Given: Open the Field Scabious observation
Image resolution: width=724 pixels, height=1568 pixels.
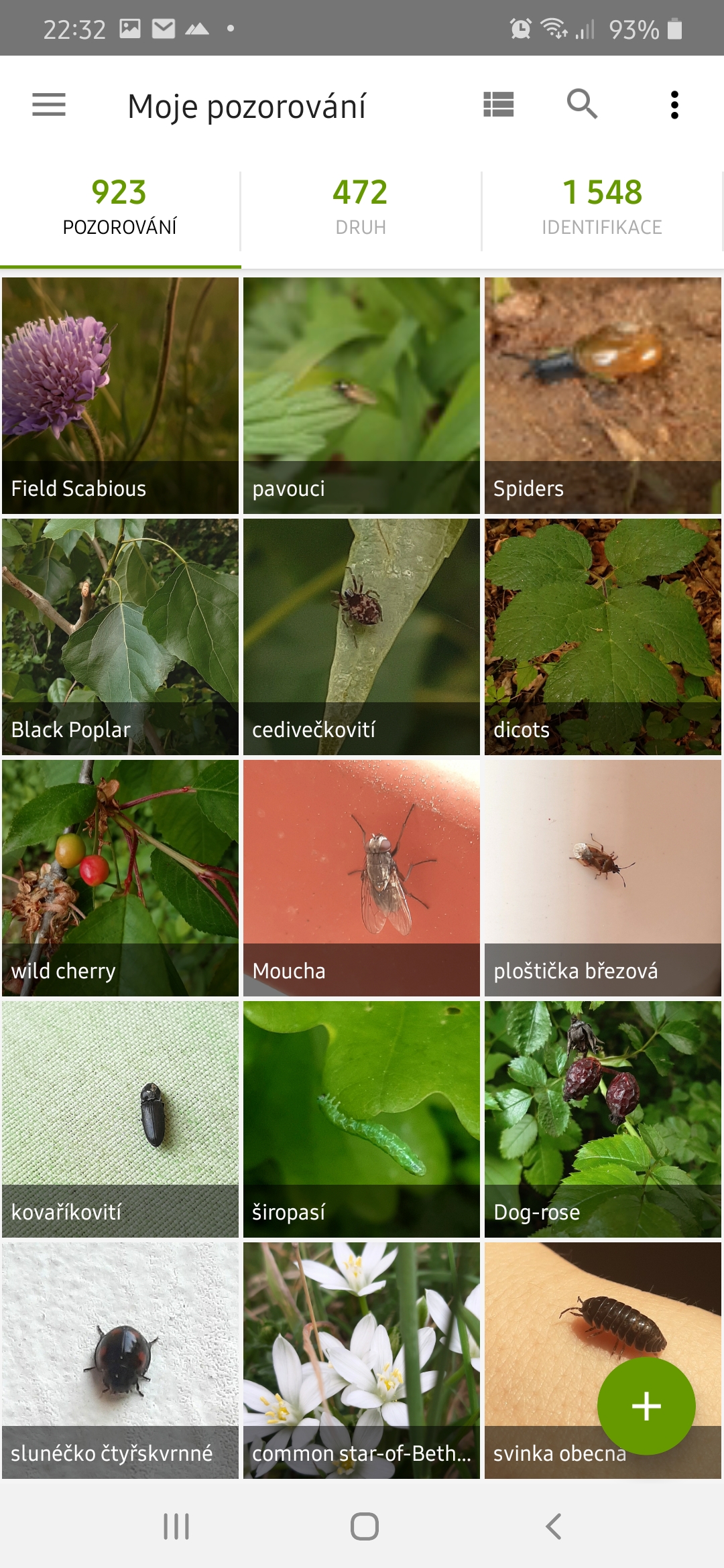Looking at the screenshot, I should (120, 395).
